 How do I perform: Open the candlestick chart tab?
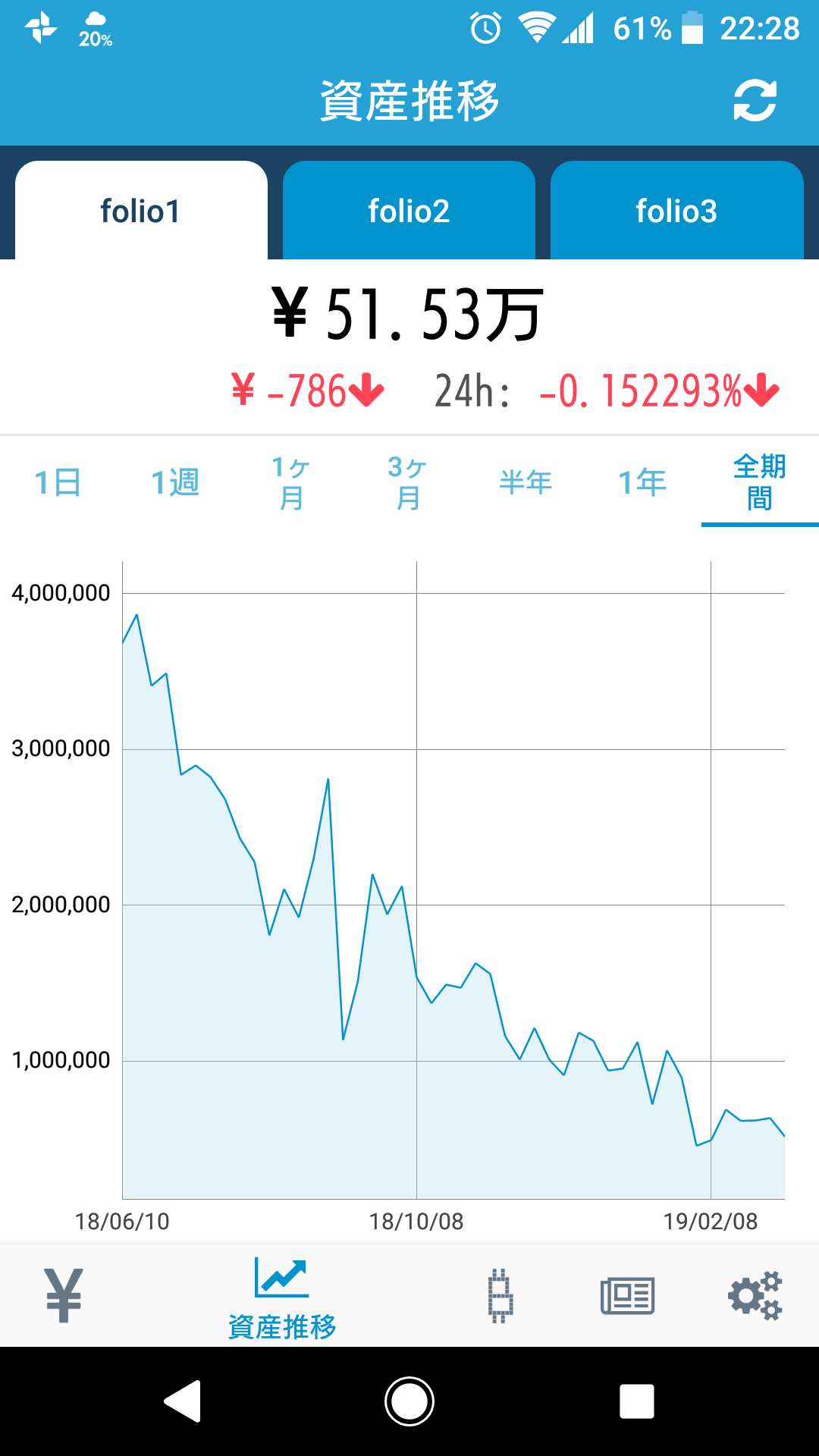(500, 1295)
